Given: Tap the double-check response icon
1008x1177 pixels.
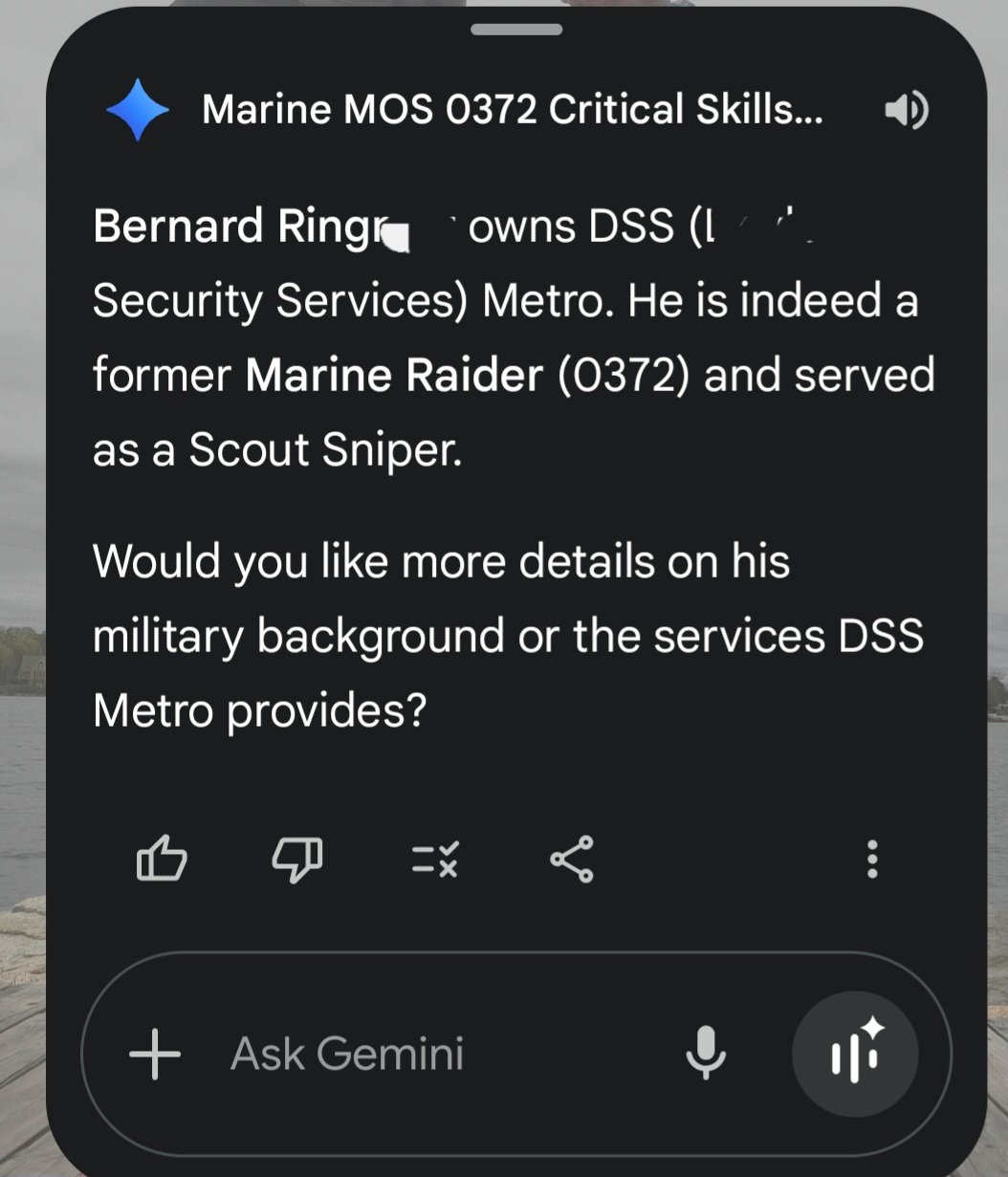Looking at the screenshot, I should (x=435, y=859).
